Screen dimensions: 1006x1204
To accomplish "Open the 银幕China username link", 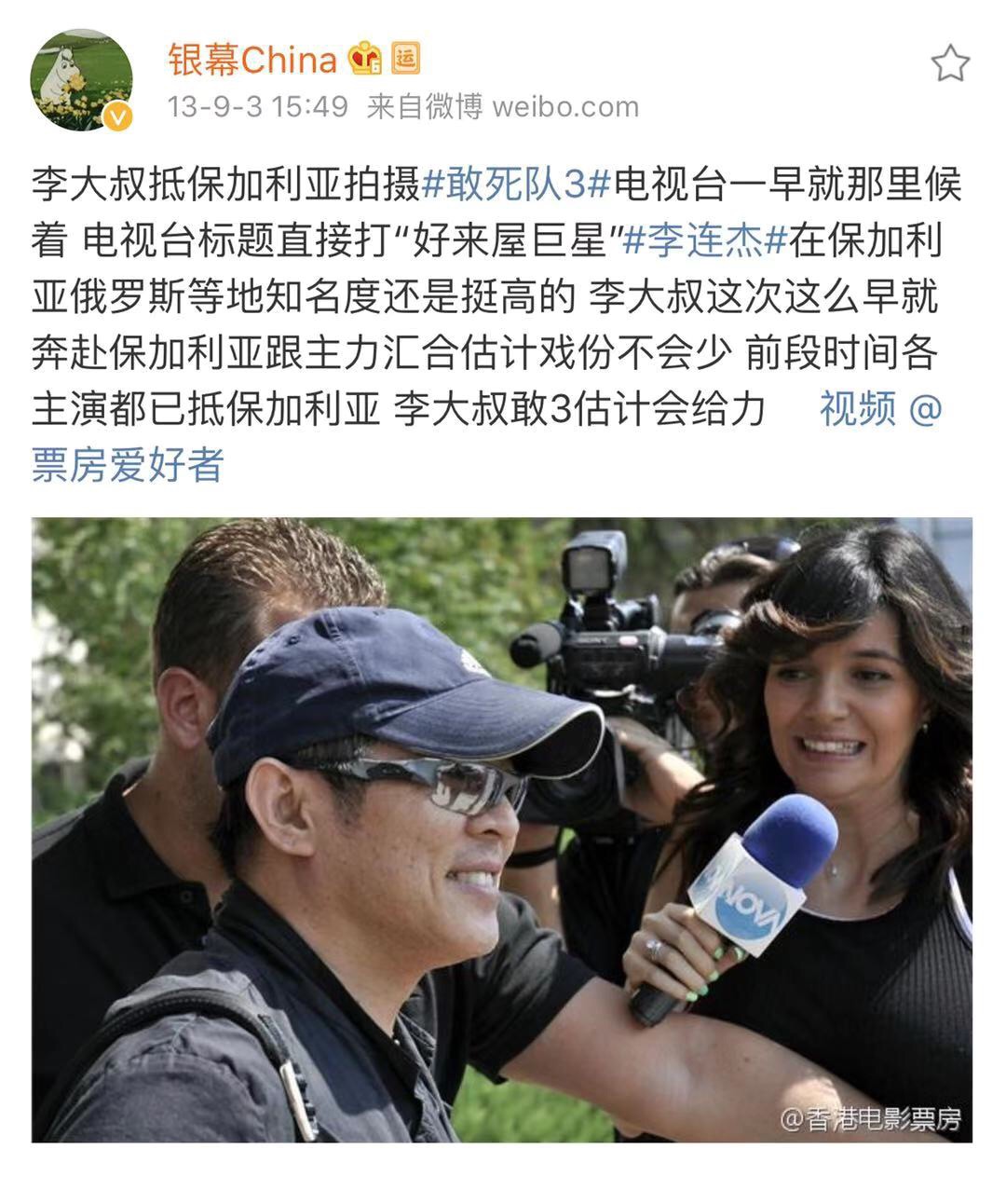I will tap(251, 60).
